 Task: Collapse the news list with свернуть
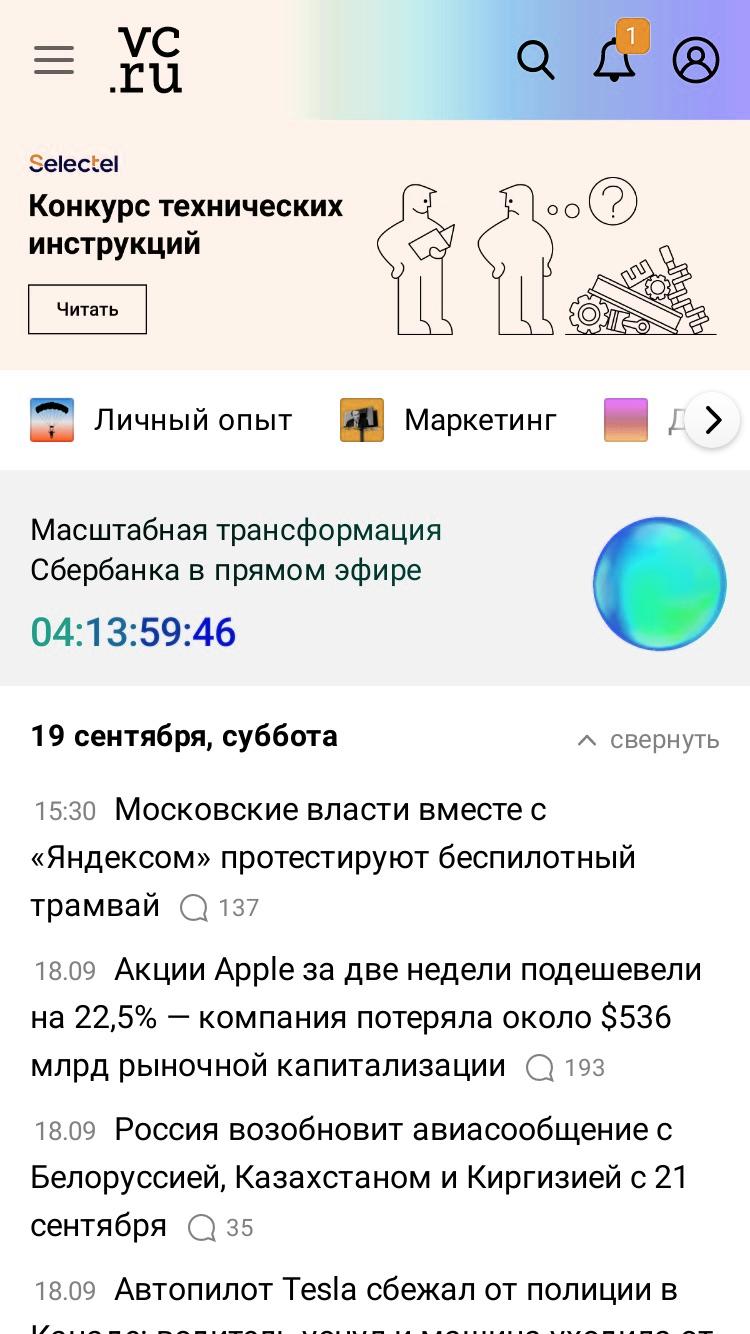[648, 740]
